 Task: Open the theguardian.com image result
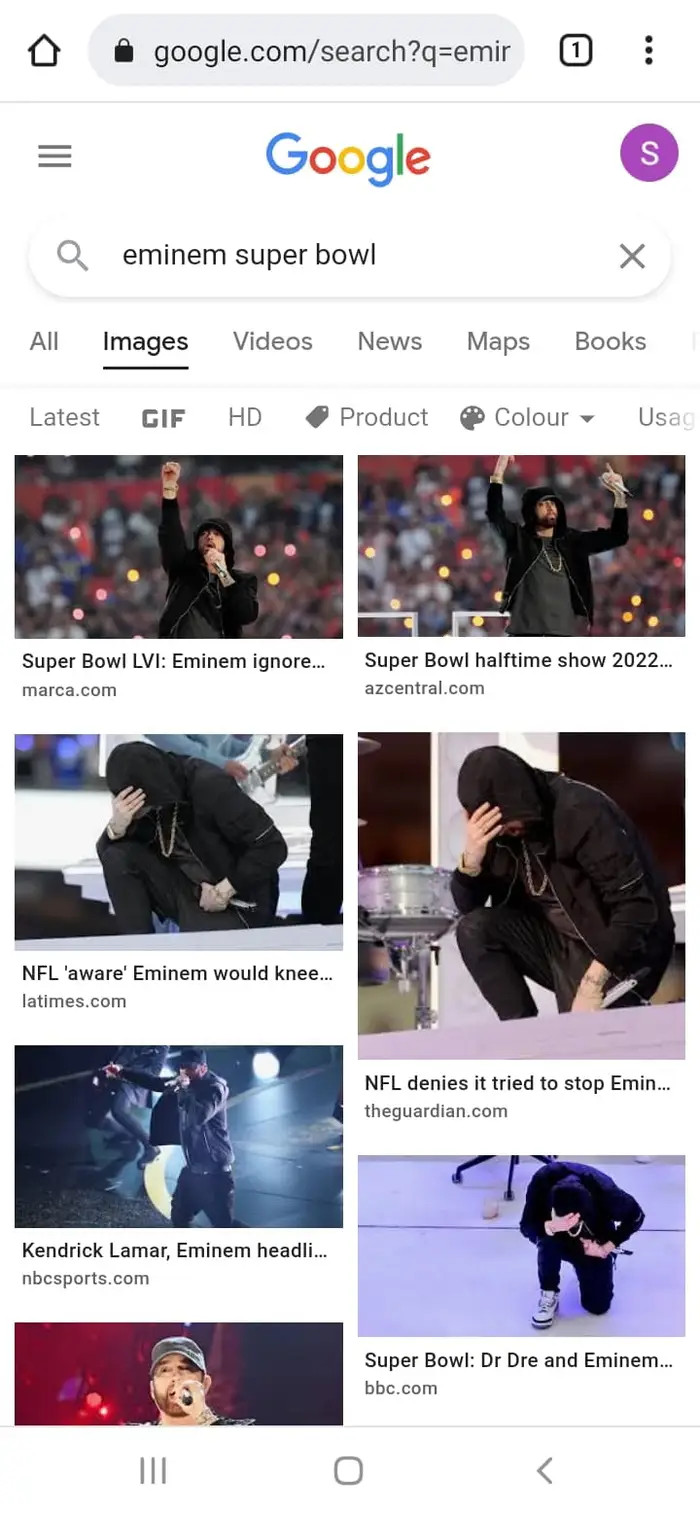(x=521, y=895)
